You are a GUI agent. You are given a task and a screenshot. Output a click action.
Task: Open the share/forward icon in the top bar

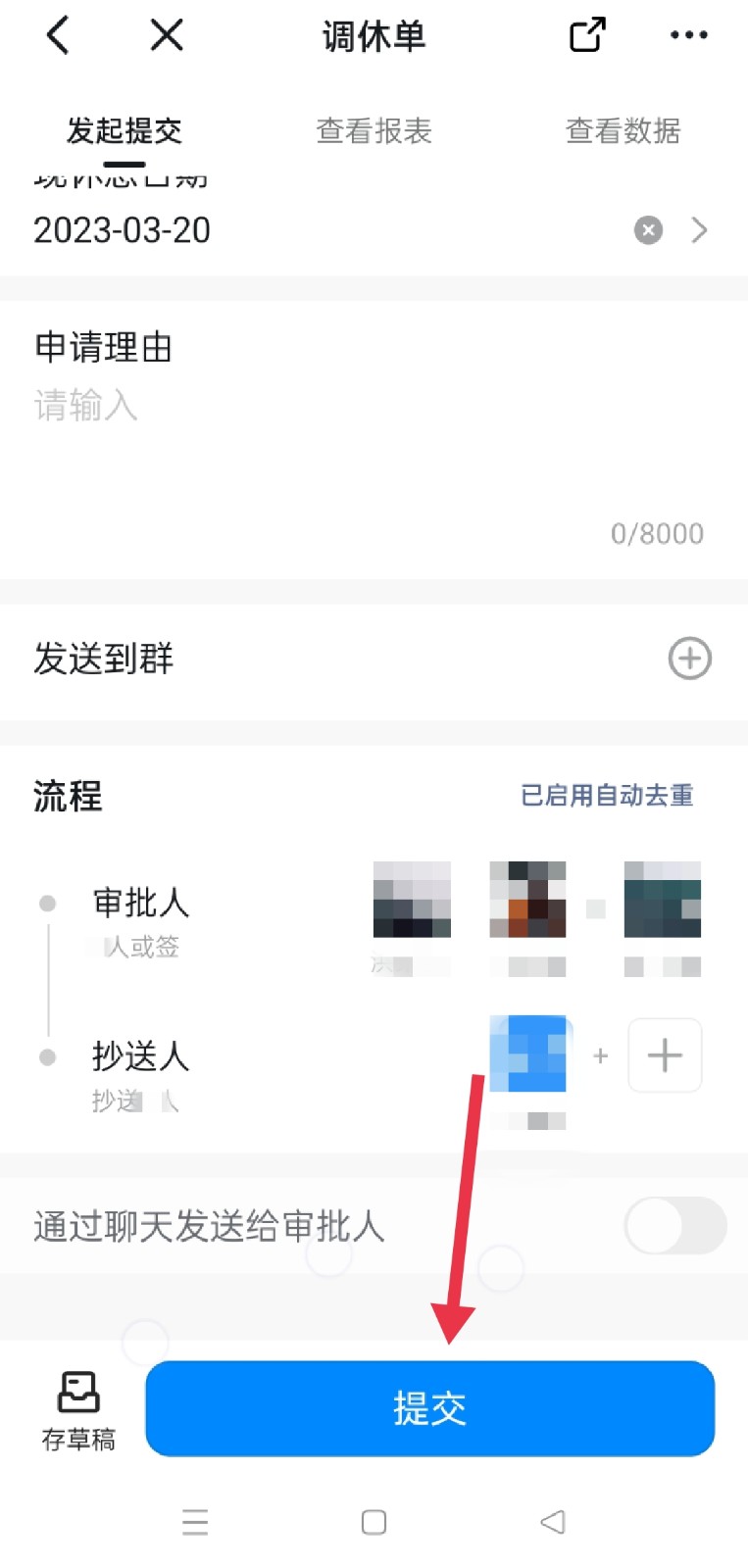[x=585, y=34]
